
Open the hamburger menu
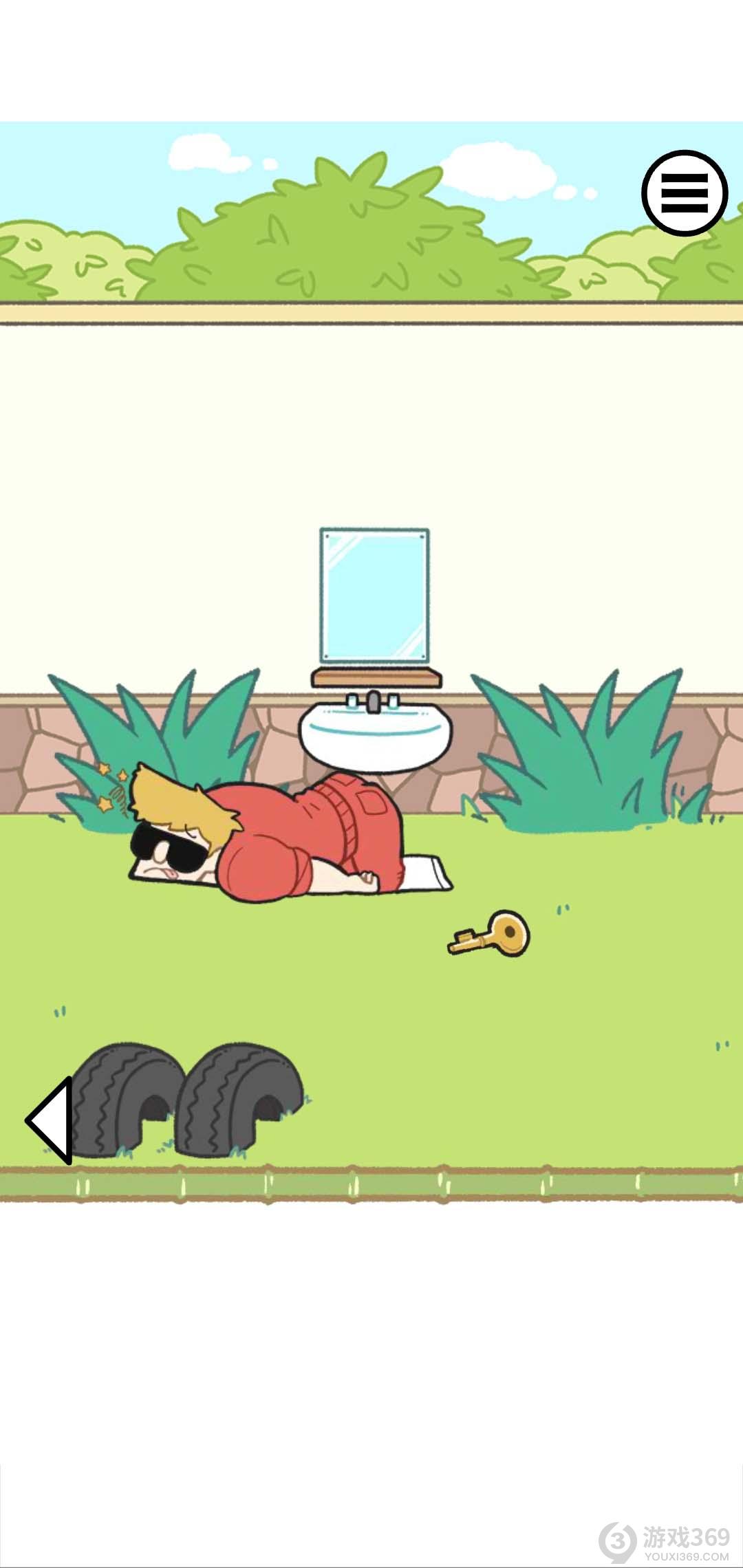[685, 193]
